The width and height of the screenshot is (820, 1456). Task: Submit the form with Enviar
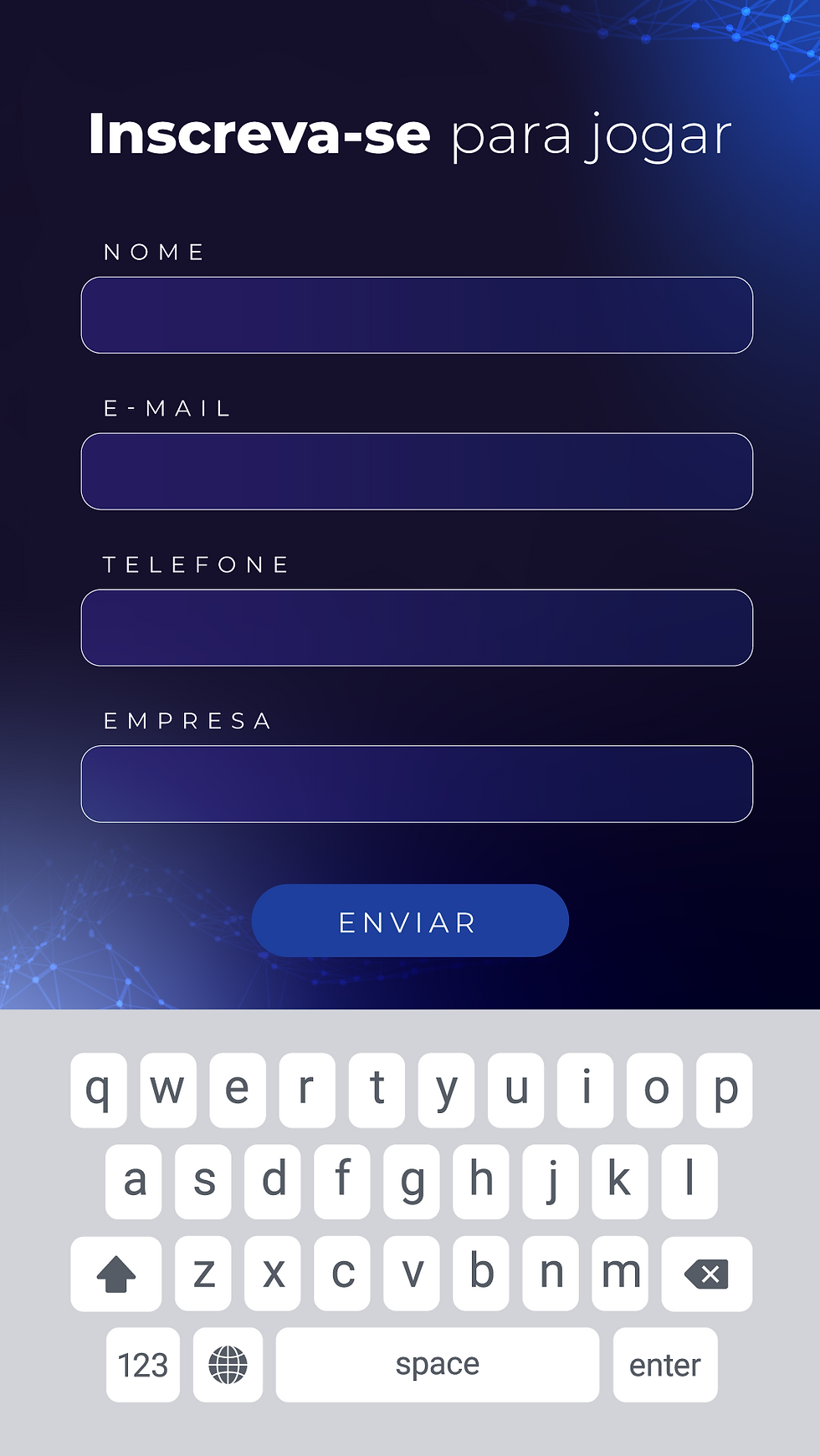(x=410, y=921)
